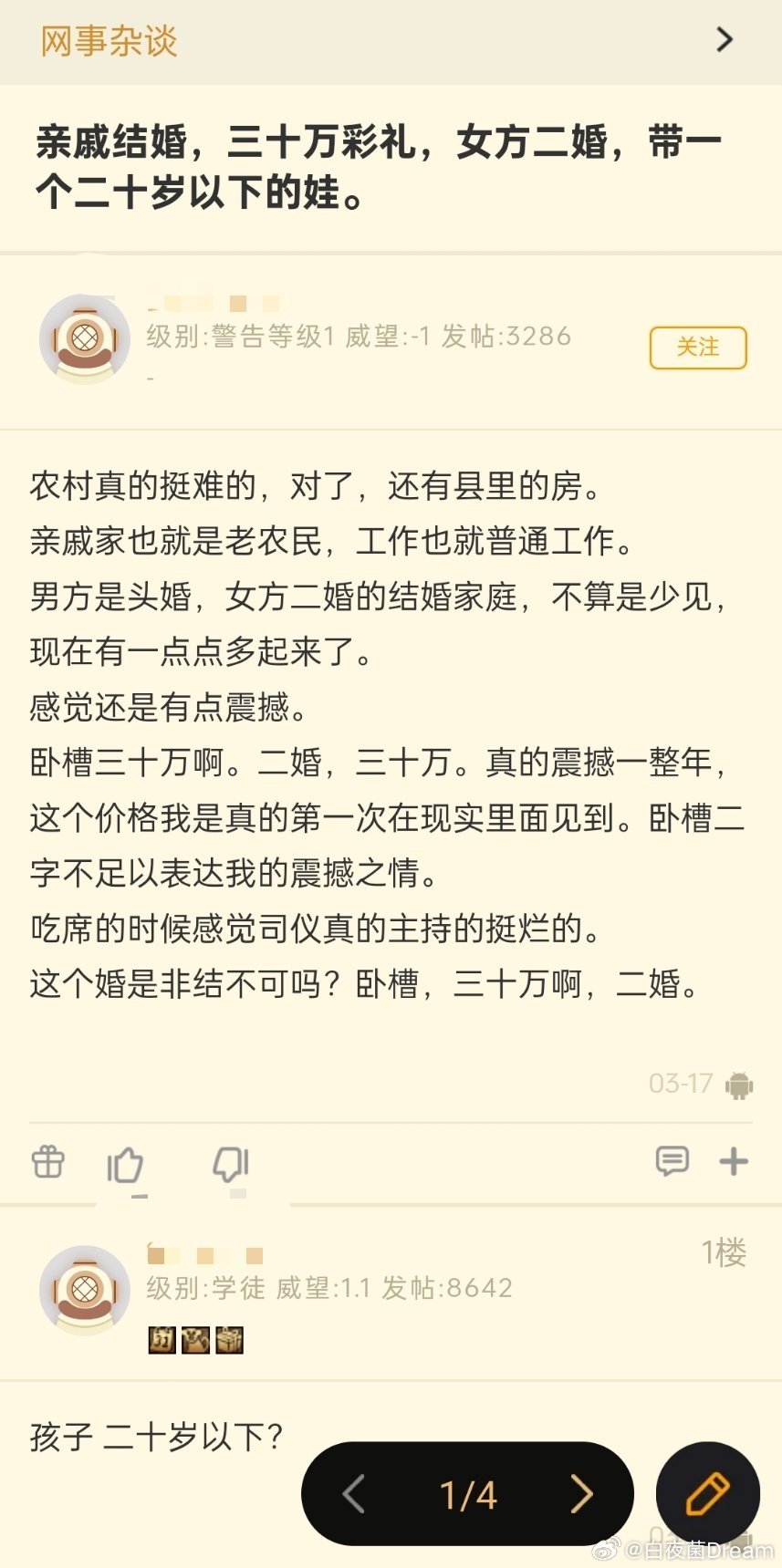Click the middle badge of the floor-1 replier

[x=195, y=1339]
